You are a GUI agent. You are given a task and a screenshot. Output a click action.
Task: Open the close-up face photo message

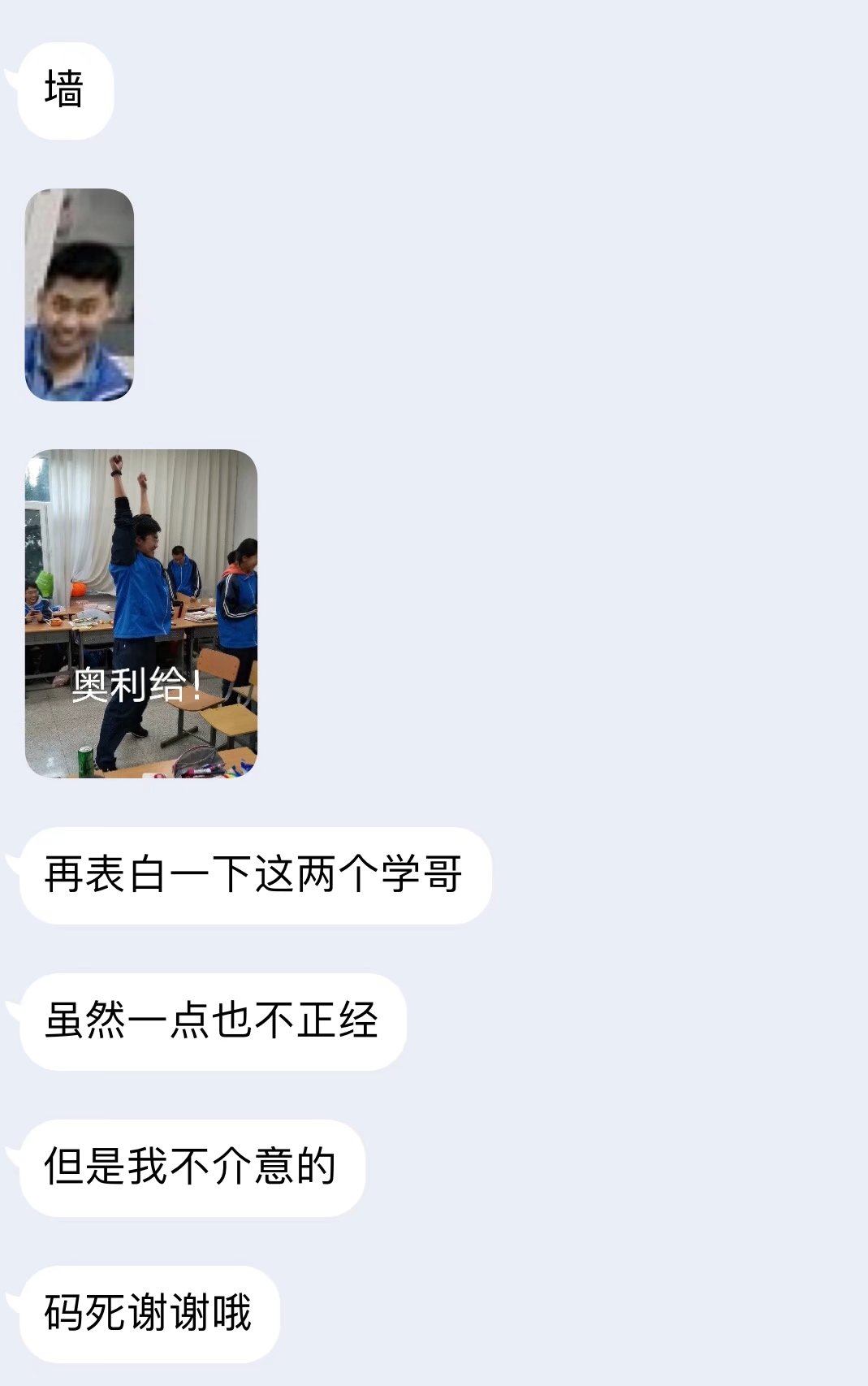click(x=80, y=295)
